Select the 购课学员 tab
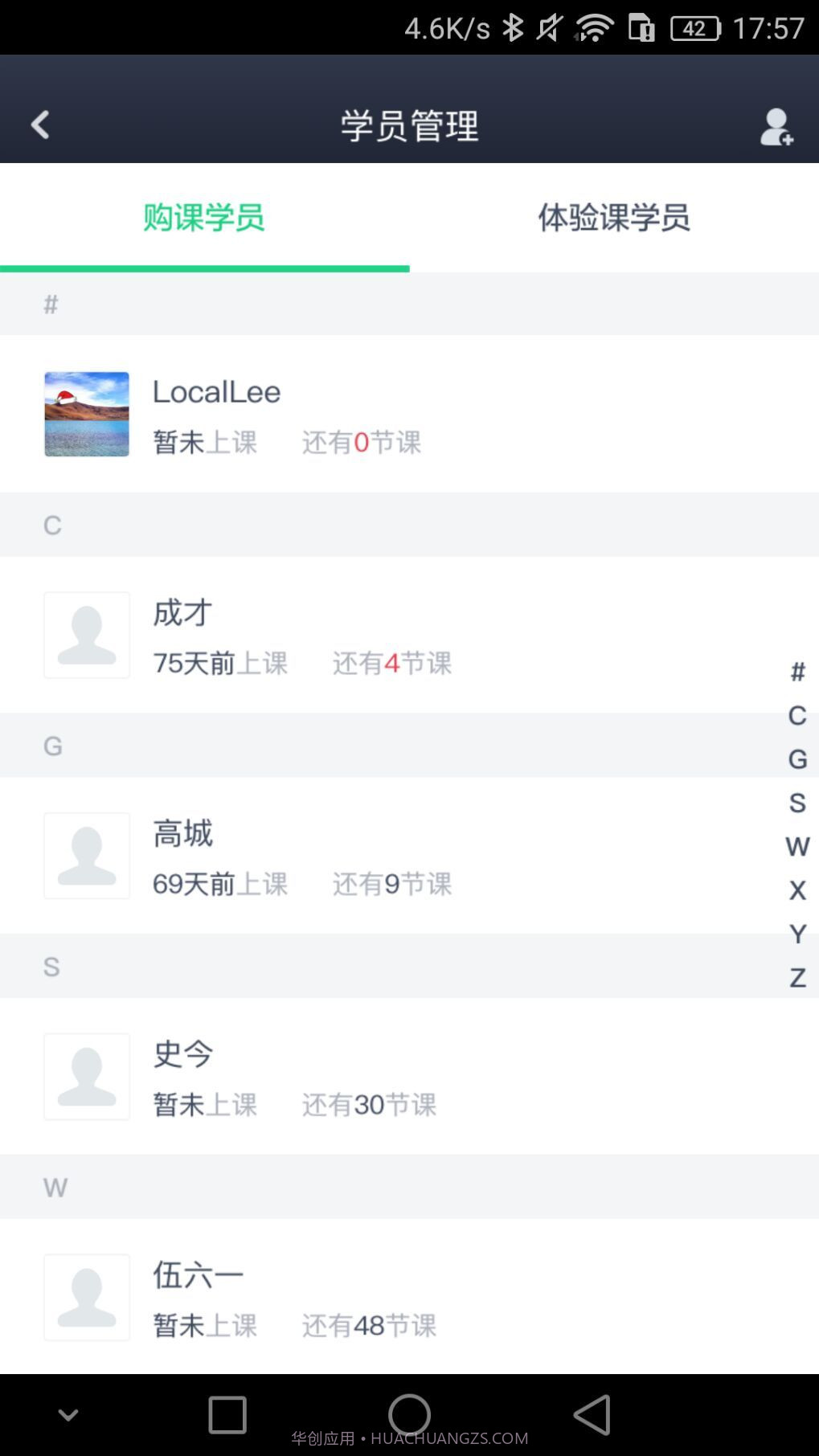This screenshot has width=819, height=1456. [x=204, y=217]
